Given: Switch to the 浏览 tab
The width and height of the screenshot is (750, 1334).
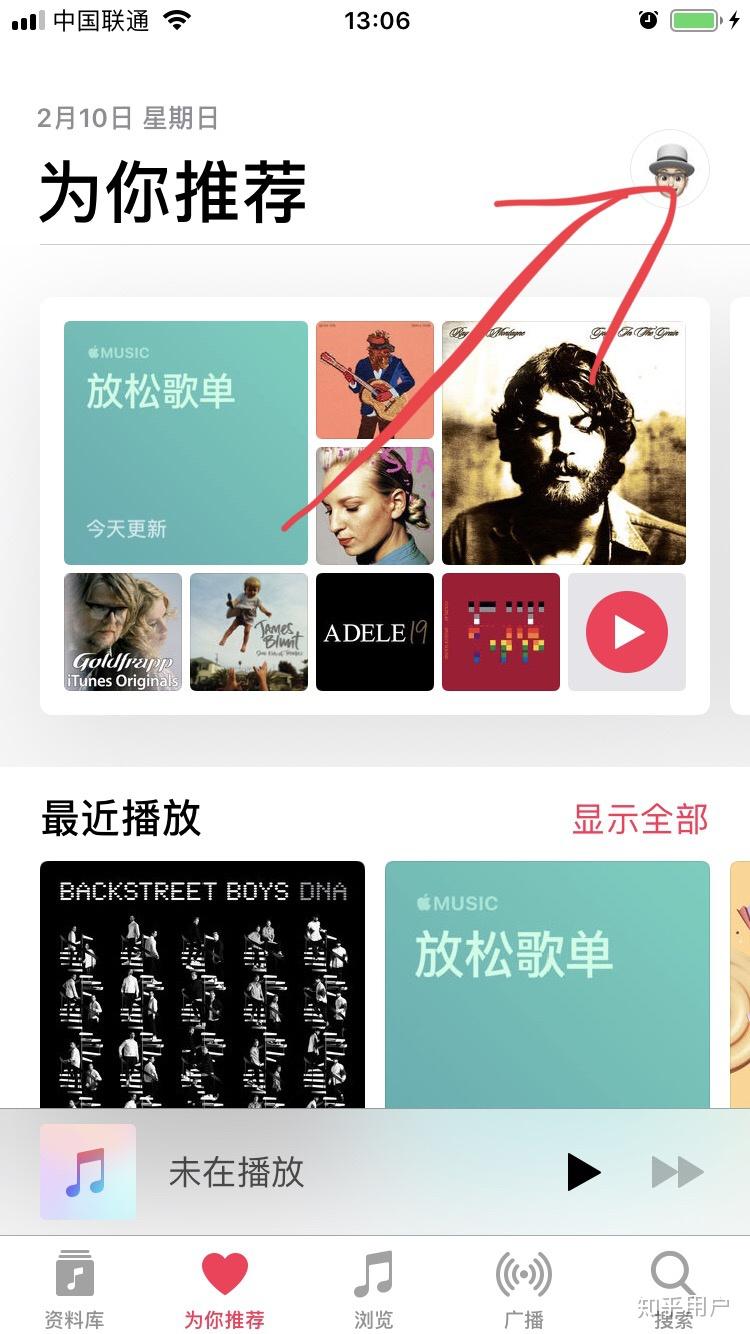Looking at the screenshot, I should pyautogui.click(x=374, y=1290).
